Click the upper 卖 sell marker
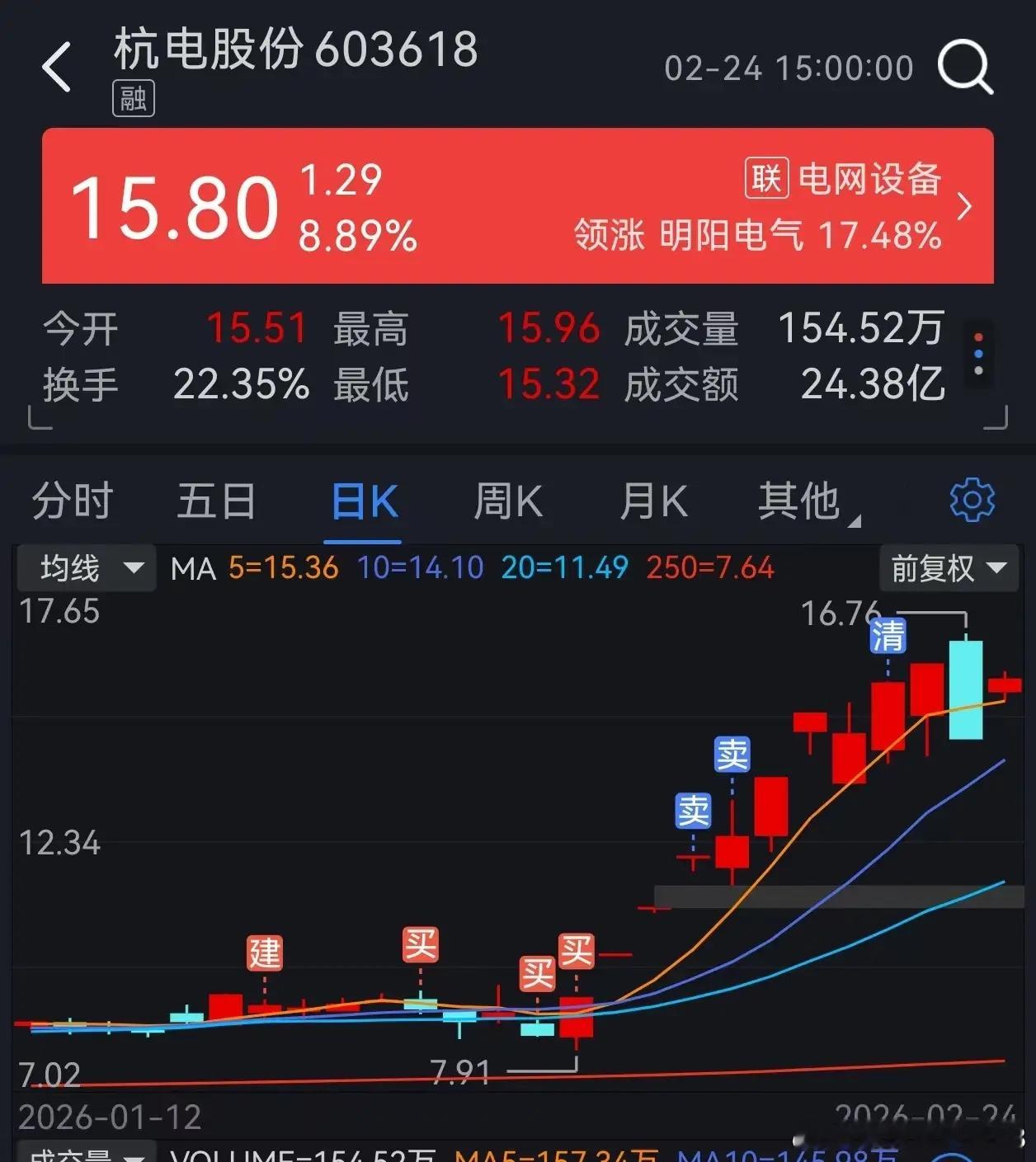Image resolution: width=1036 pixels, height=1162 pixels. click(732, 753)
